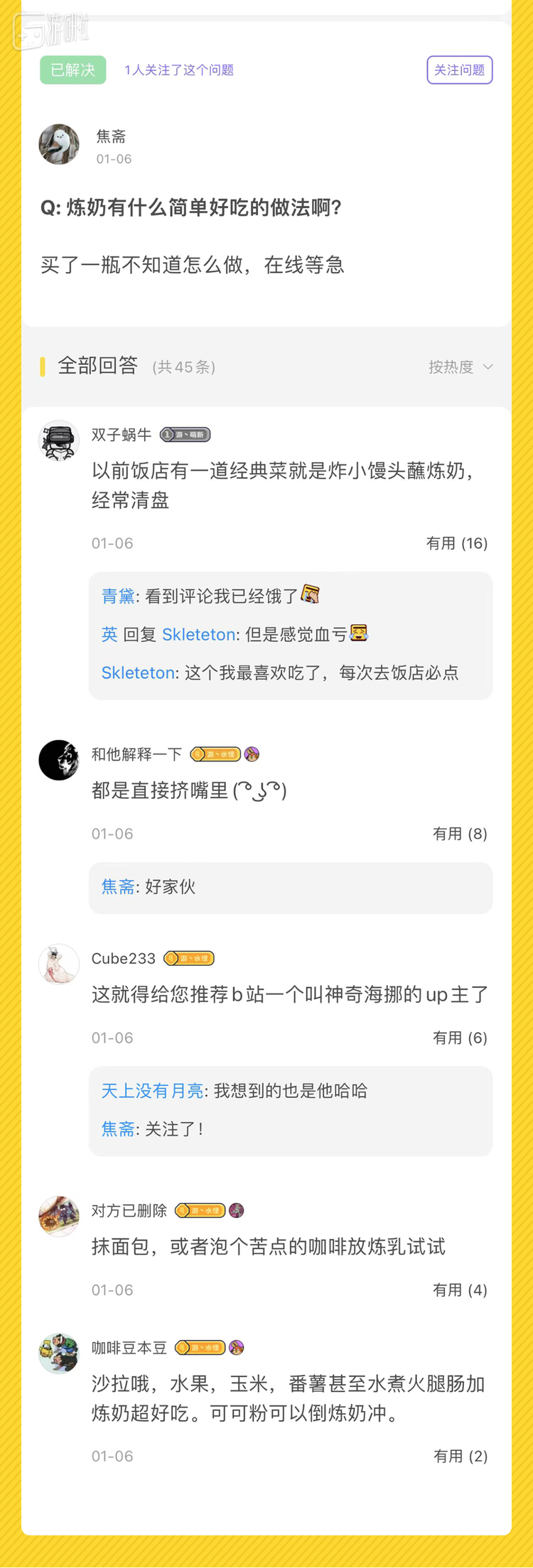View Cube233's avatar profile

coord(59,964)
